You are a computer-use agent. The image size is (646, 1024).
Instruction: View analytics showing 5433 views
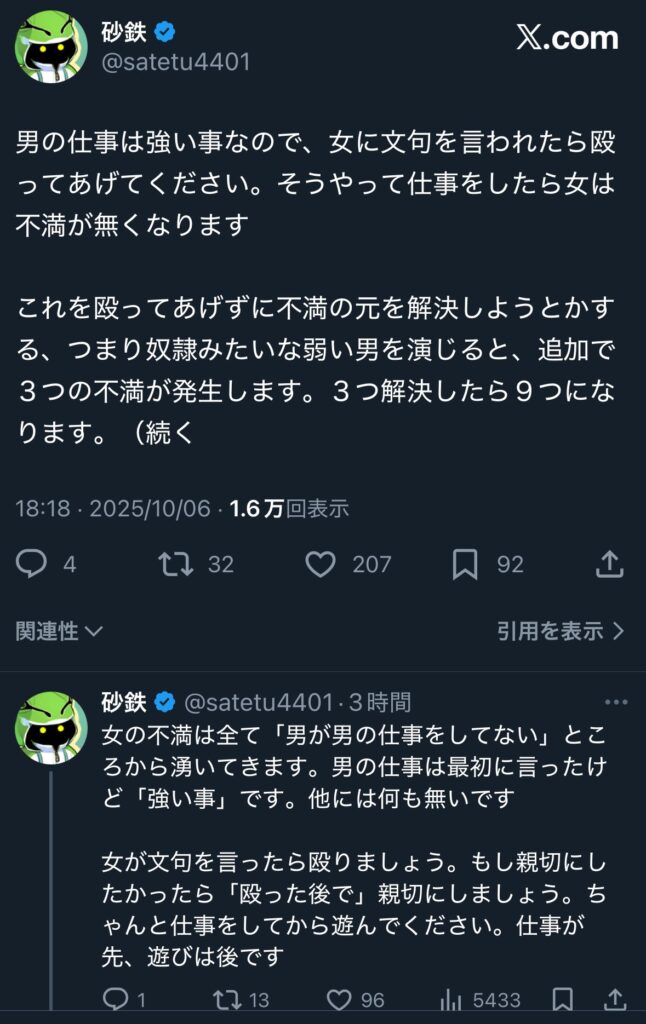pyautogui.click(x=452, y=999)
